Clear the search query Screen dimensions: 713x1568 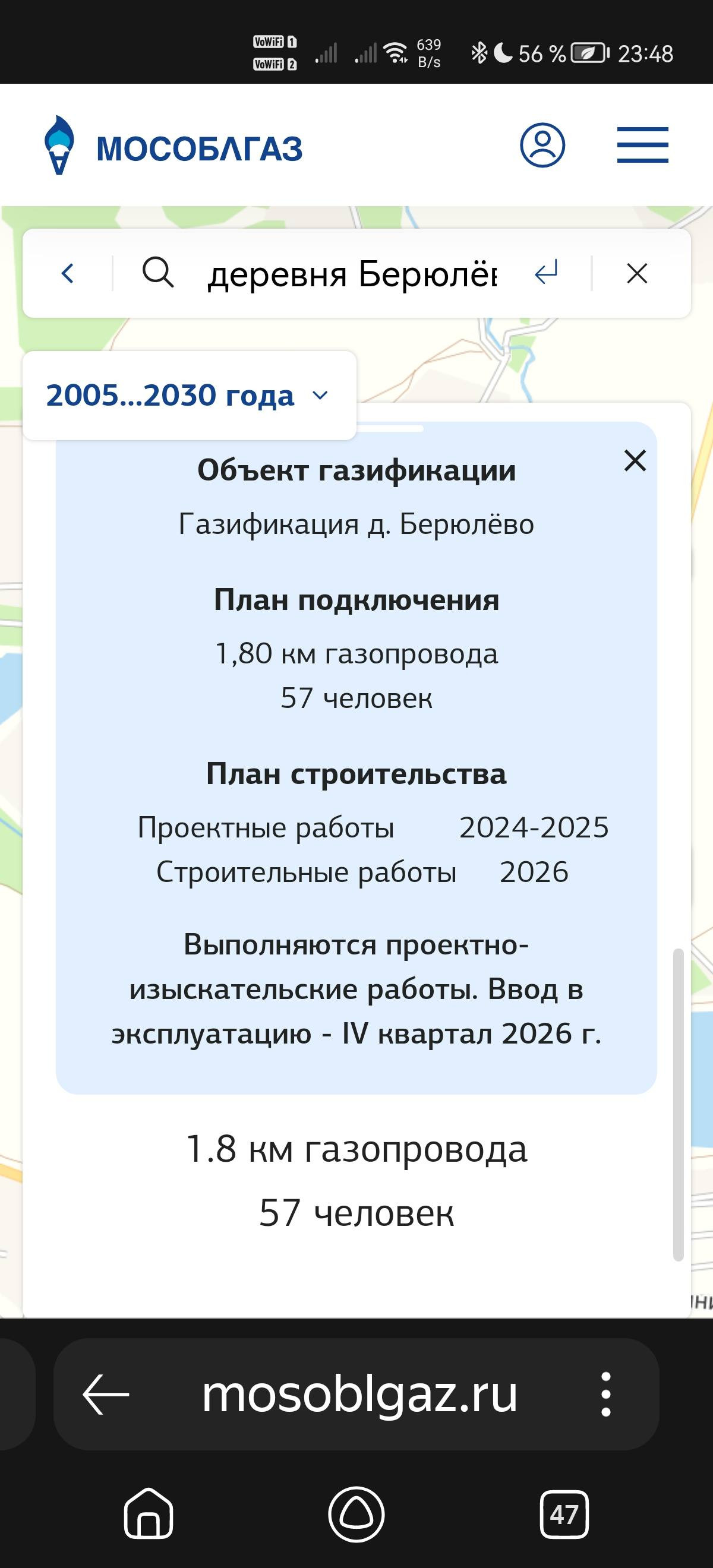(x=637, y=273)
